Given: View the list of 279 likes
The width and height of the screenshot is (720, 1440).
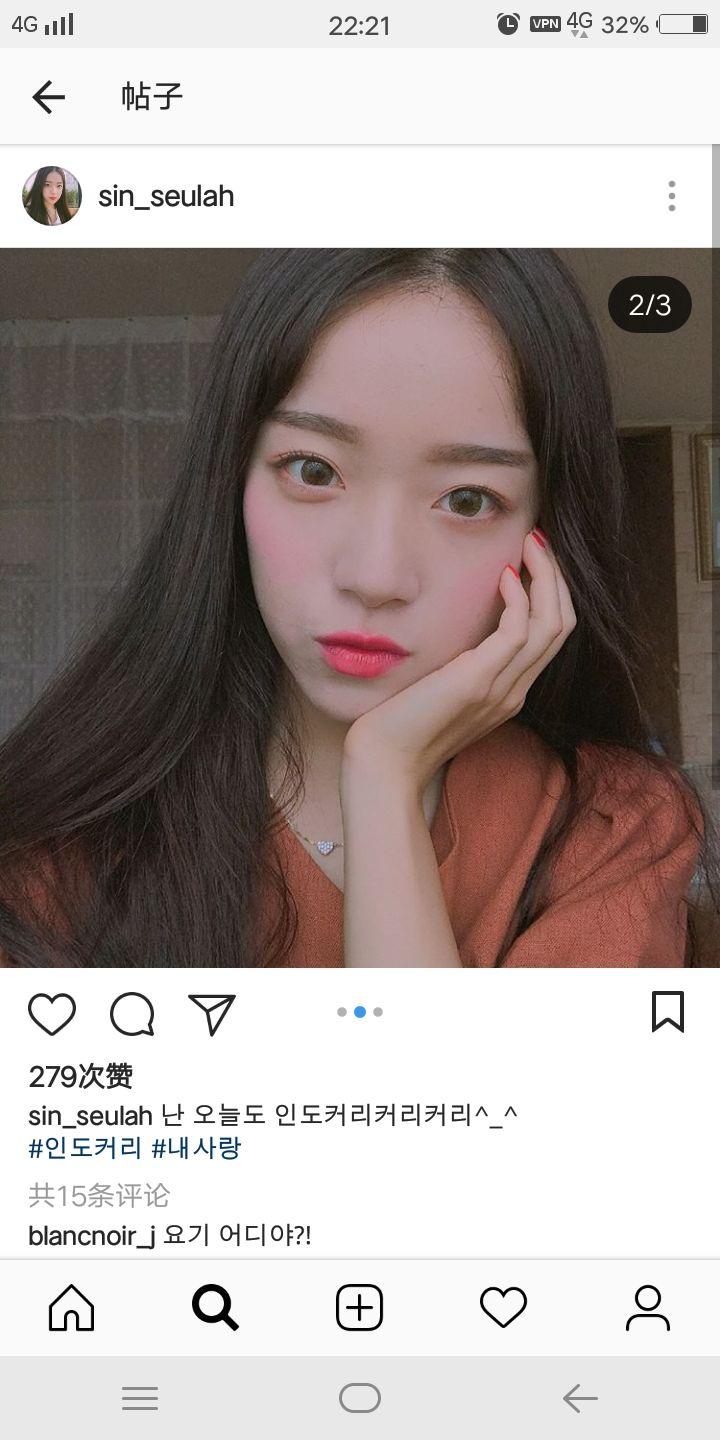Looking at the screenshot, I should pyautogui.click(x=80, y=1076).
